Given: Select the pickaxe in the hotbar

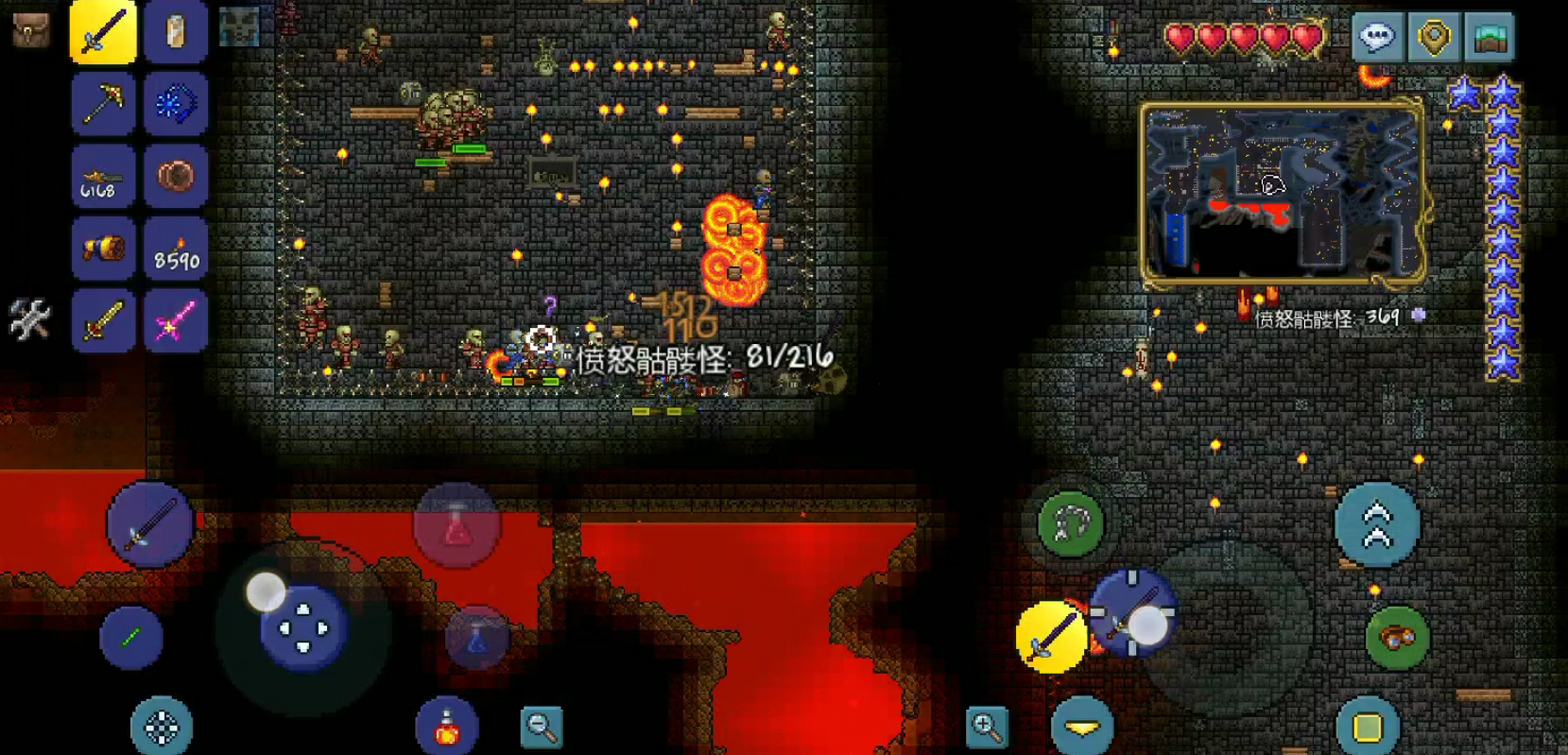Looking at the screenshot, I should (102, 103).
